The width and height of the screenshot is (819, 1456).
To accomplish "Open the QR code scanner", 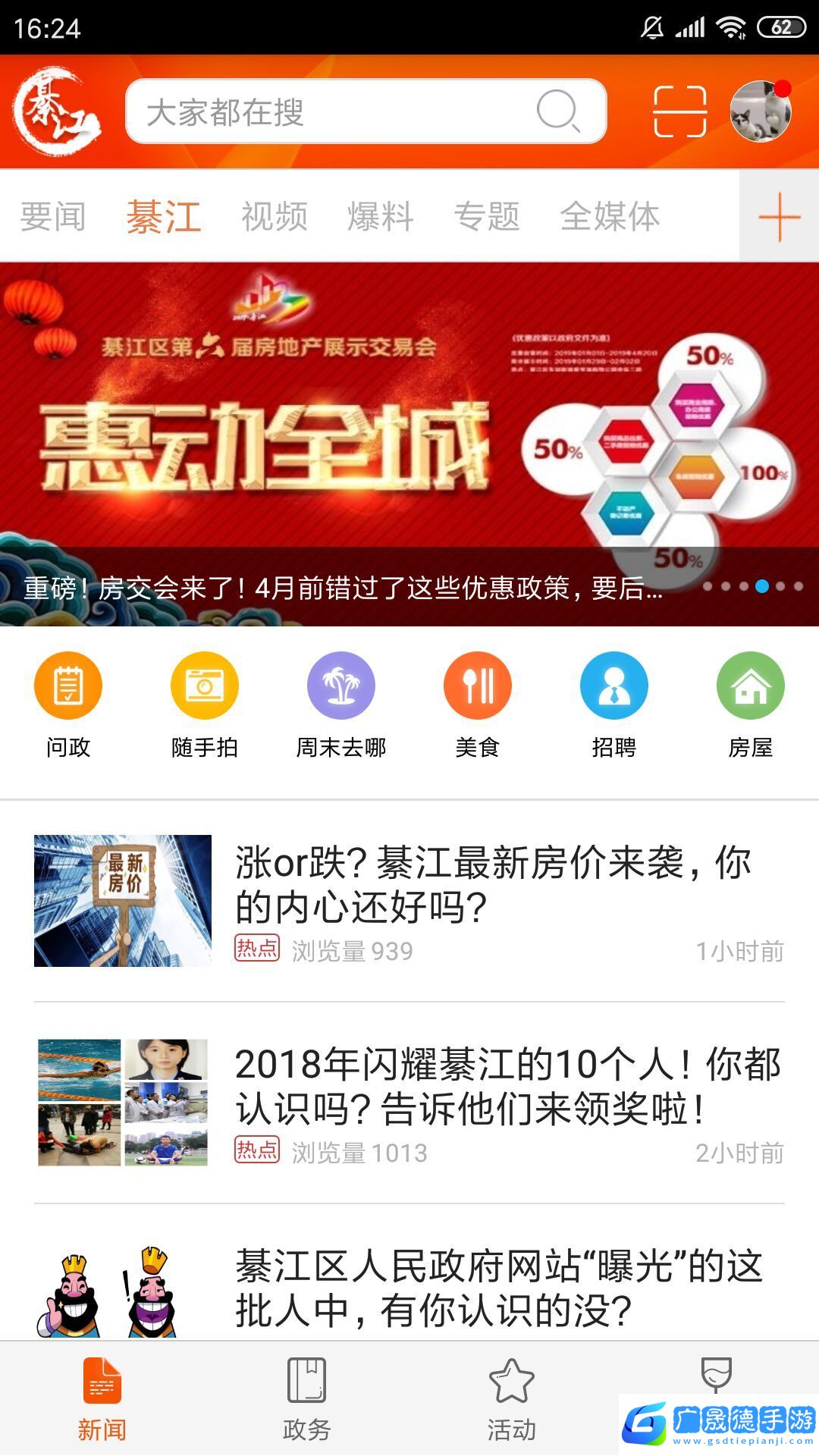I will [x=679, y=111].
